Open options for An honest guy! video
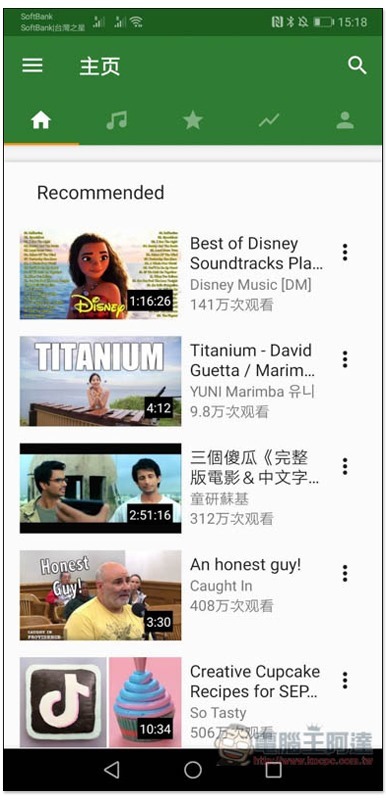The height and width of the screenshot is (800, 386). pyautogui.click(x=345, y=573)
